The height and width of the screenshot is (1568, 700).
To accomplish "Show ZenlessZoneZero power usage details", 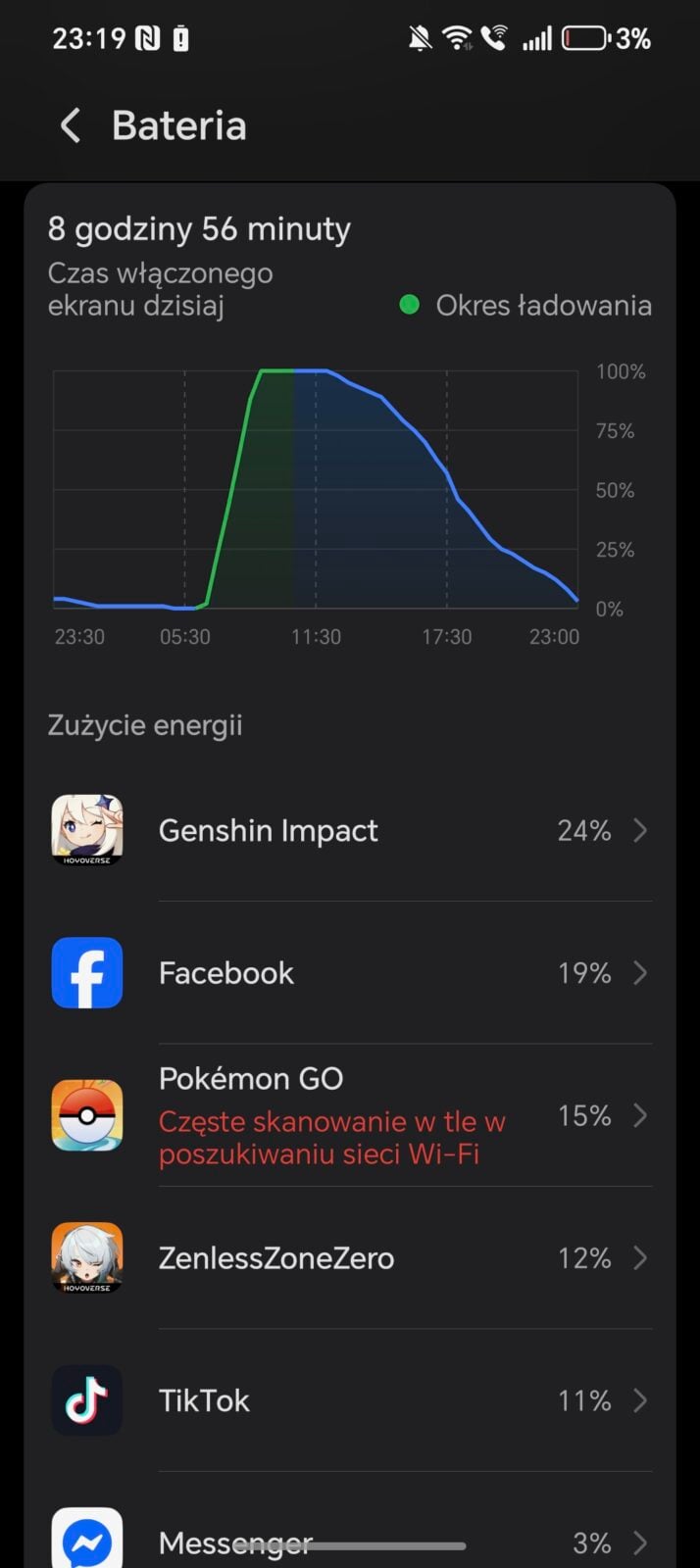I will [x=350, y=1258].
